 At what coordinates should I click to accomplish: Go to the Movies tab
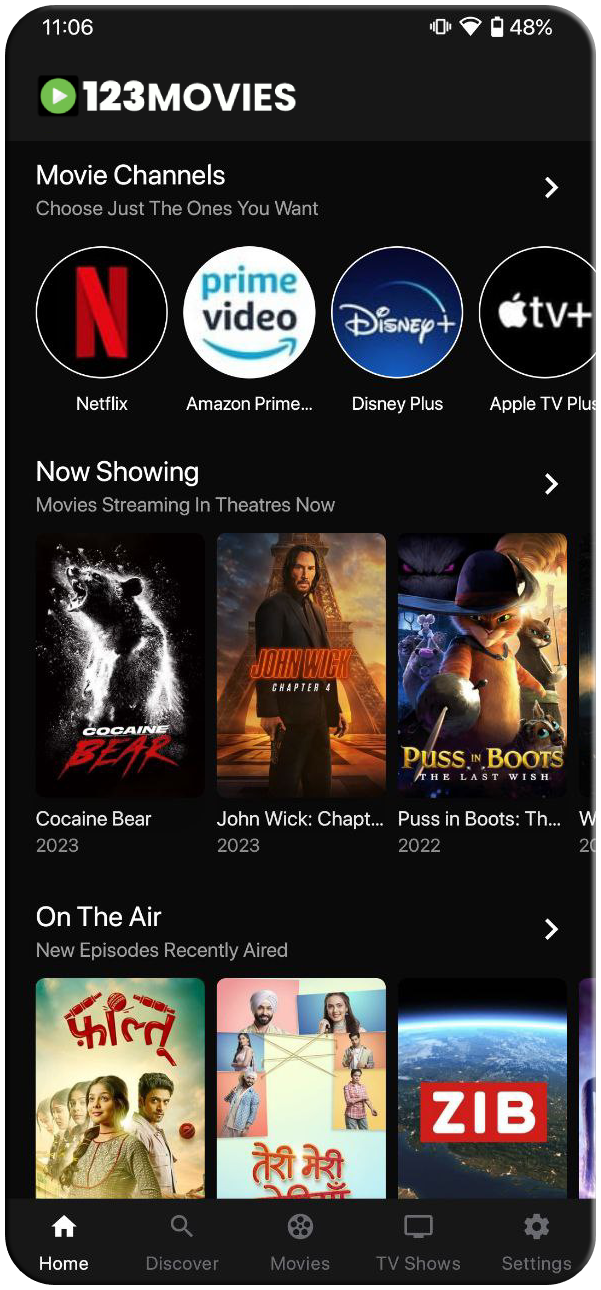[x=300, y=1243]
